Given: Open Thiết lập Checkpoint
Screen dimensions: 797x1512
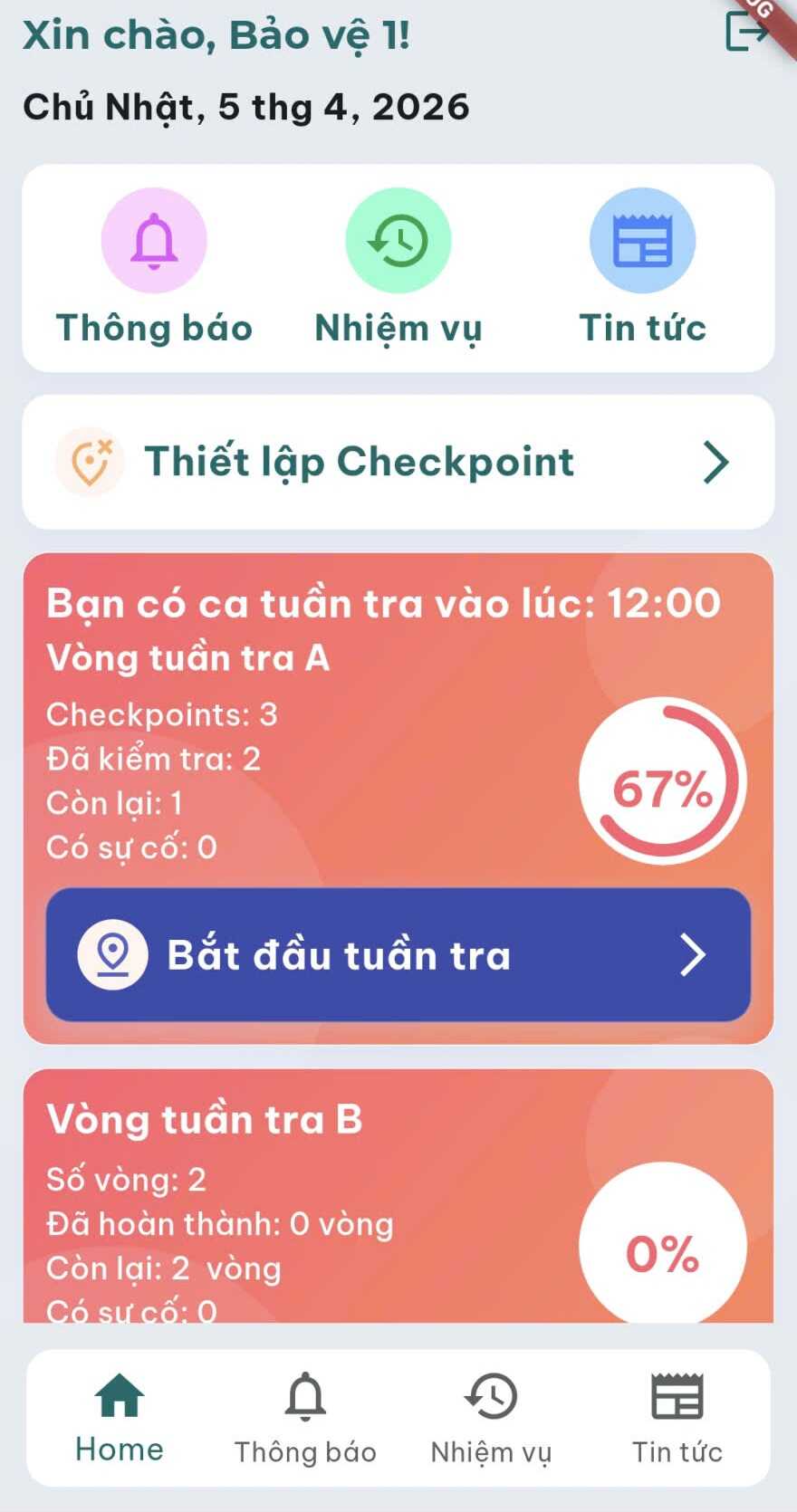Looking at the screenshot, I should (x=398, y=462).
